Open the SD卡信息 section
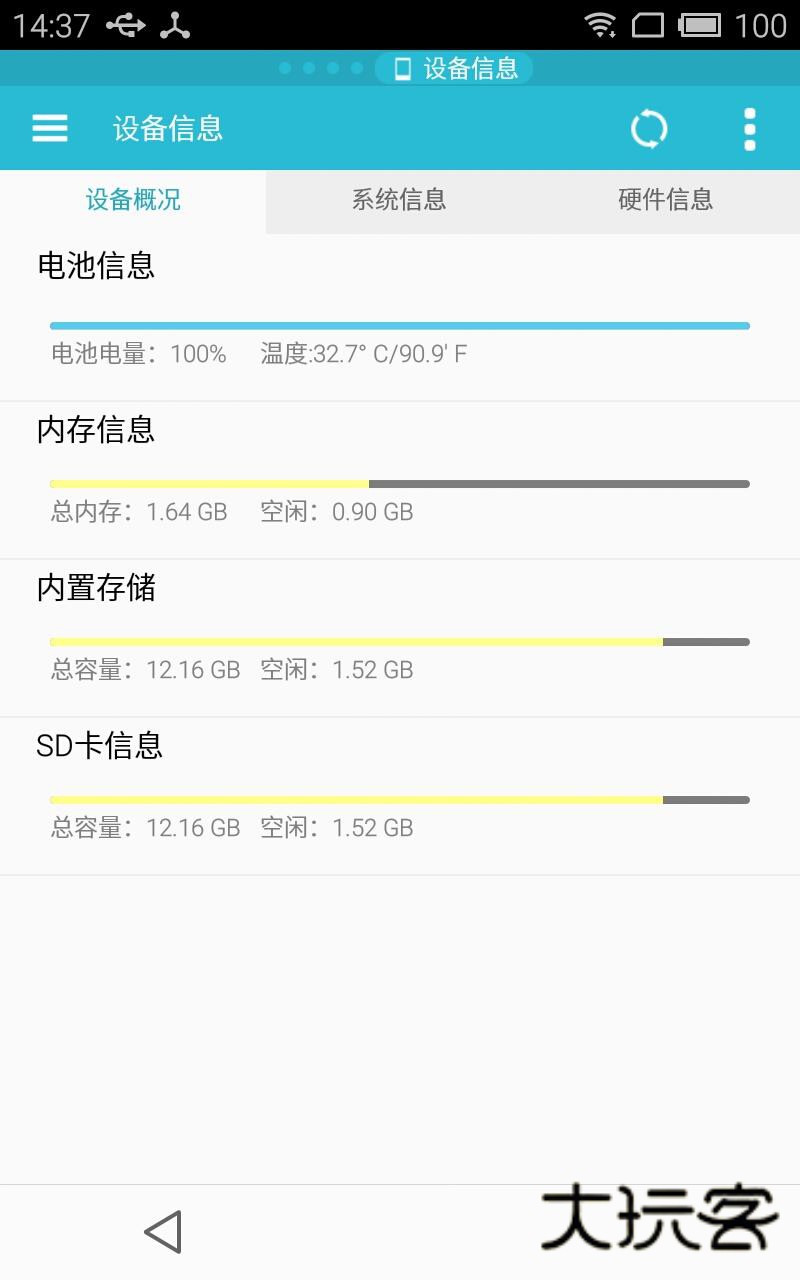Image resolution: width=800 pixels, height=1280 pixels. point(100,746)
